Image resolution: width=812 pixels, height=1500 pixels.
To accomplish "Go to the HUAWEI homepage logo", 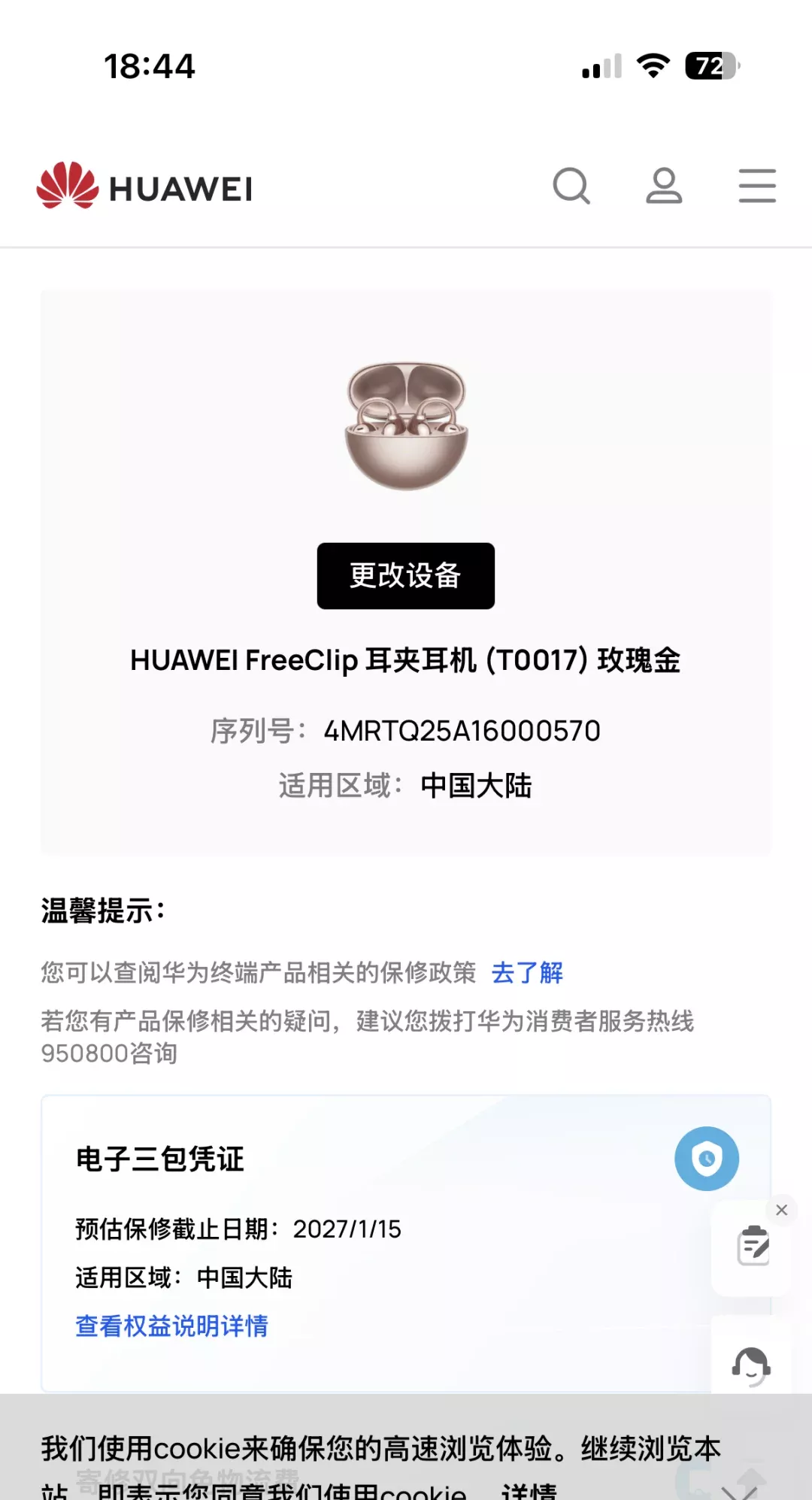I will (x=144, y=186).
